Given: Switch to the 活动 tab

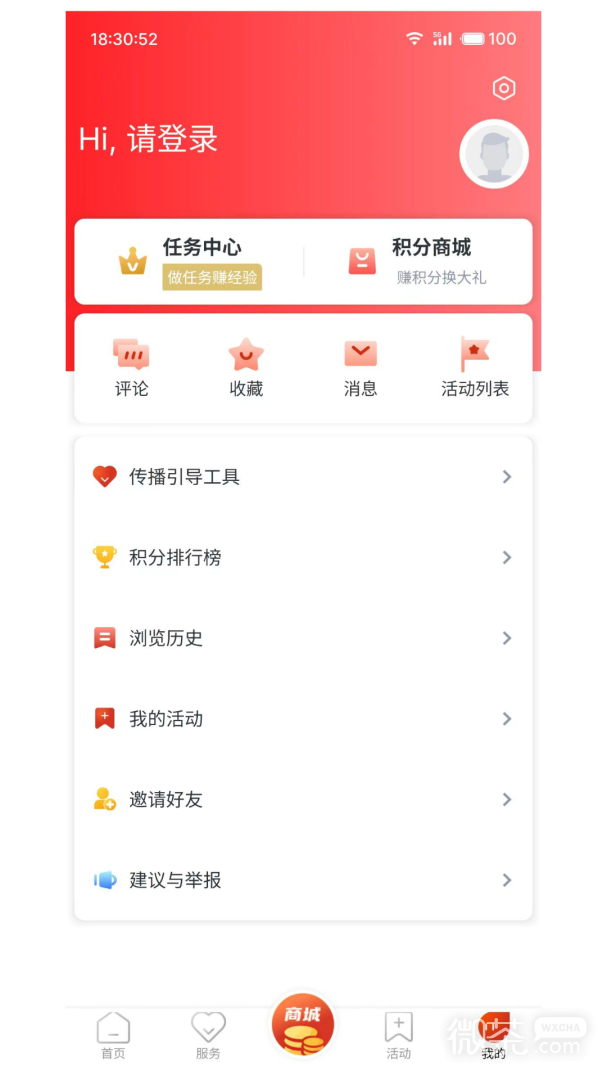Looking at the screenshot, I should coord(398,1036).
